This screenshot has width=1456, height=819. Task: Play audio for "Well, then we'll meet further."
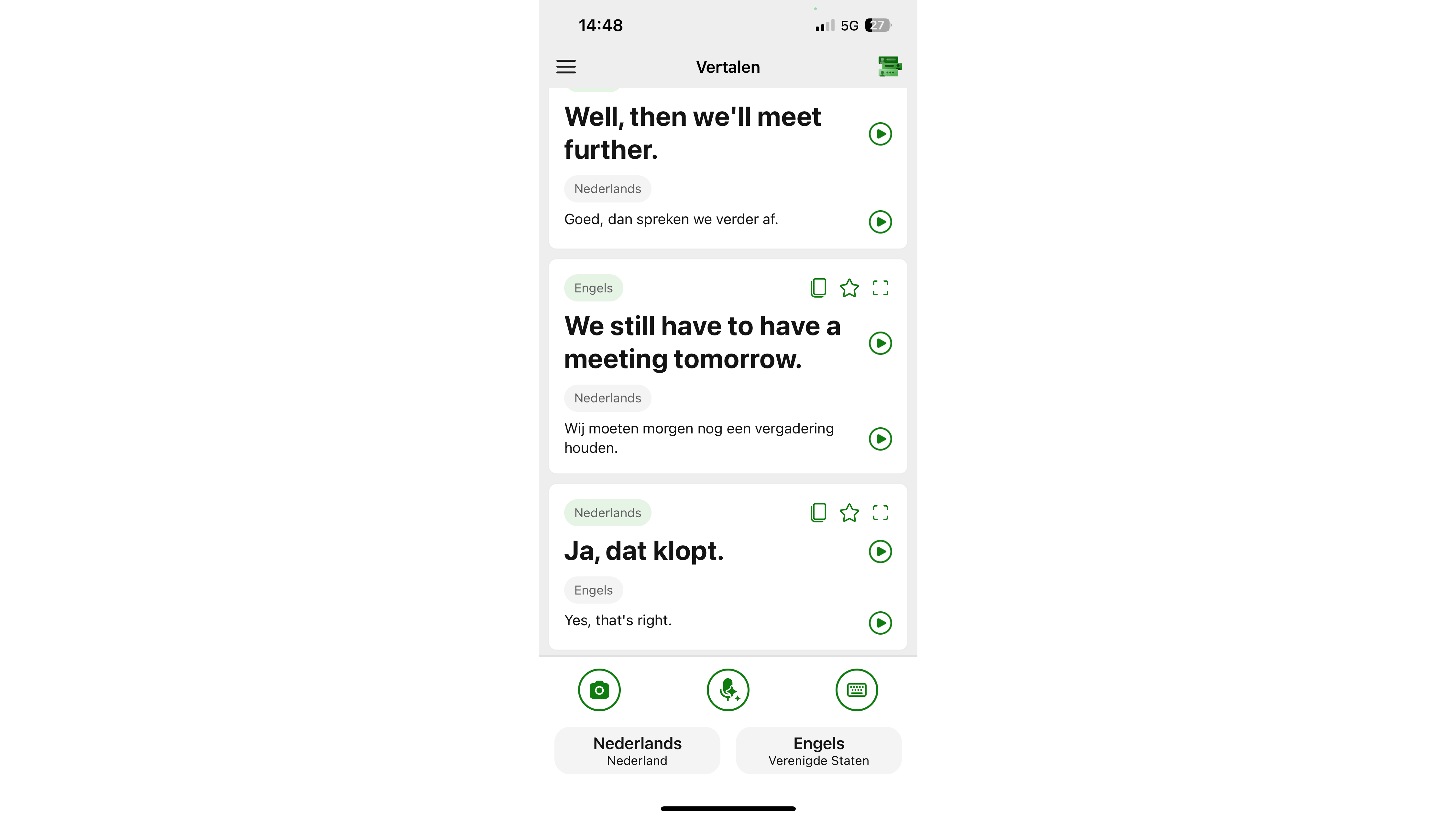(x=880, y=134)
